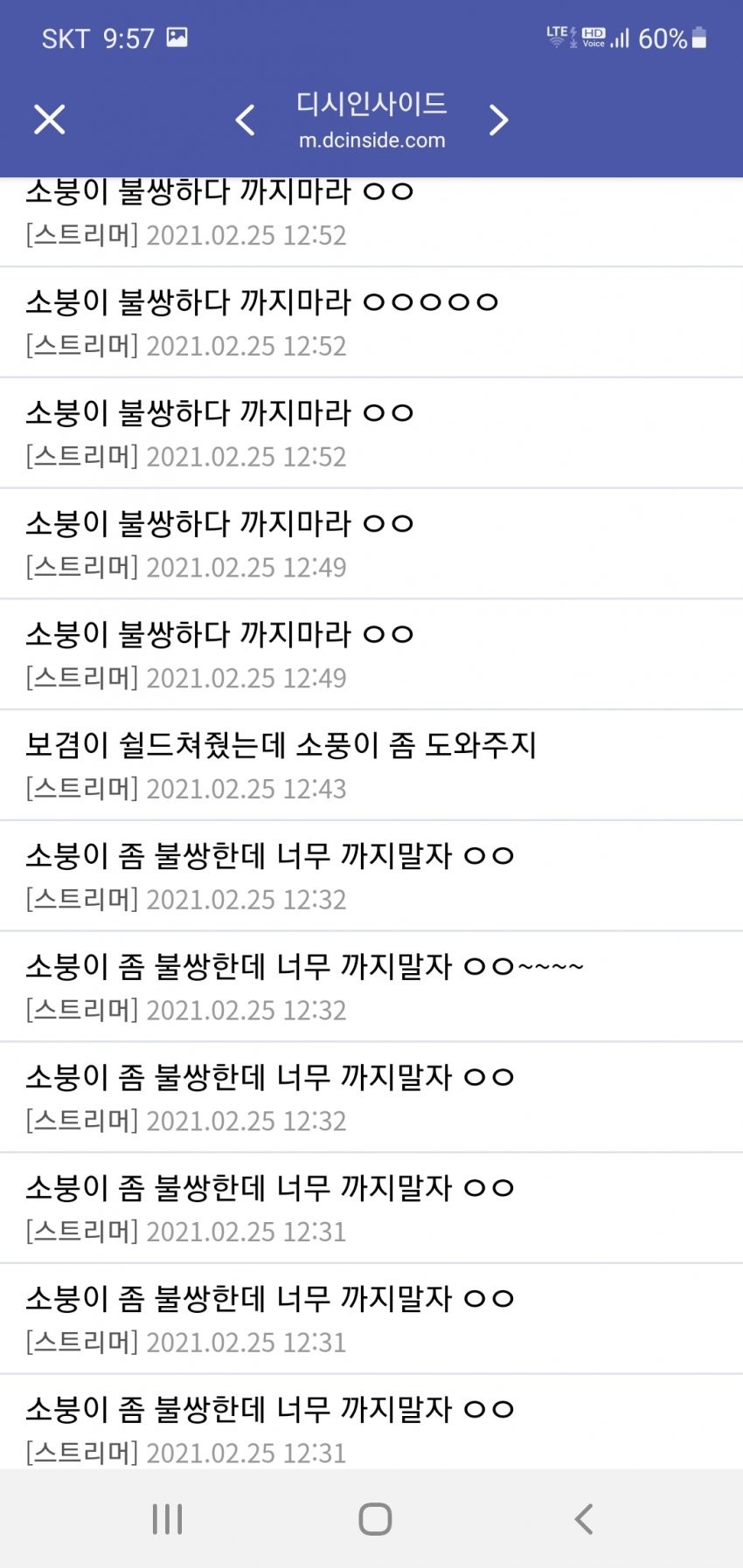Close the in-app browser with X
743x1568 pixels.
coord(50,120)
